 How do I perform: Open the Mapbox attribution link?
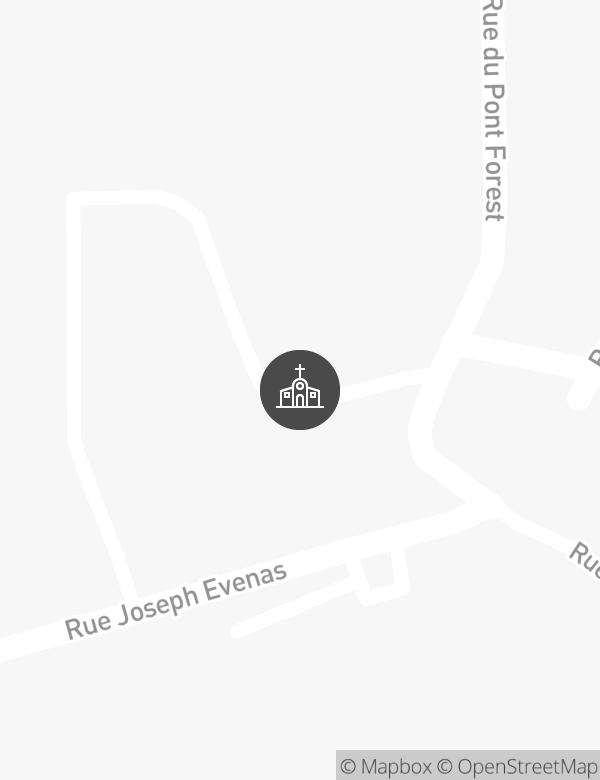tap(386, 767)
